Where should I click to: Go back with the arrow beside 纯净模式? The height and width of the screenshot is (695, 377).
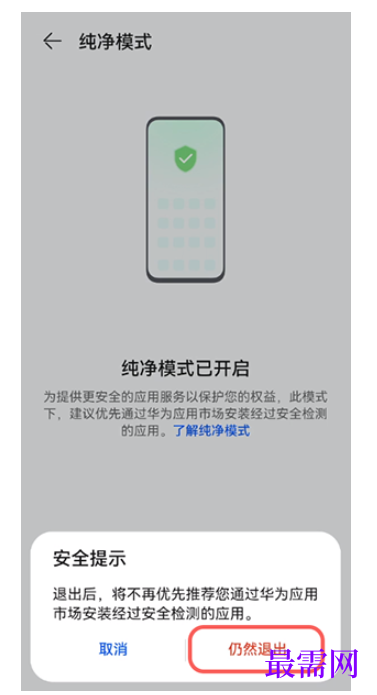click(52, 41)
